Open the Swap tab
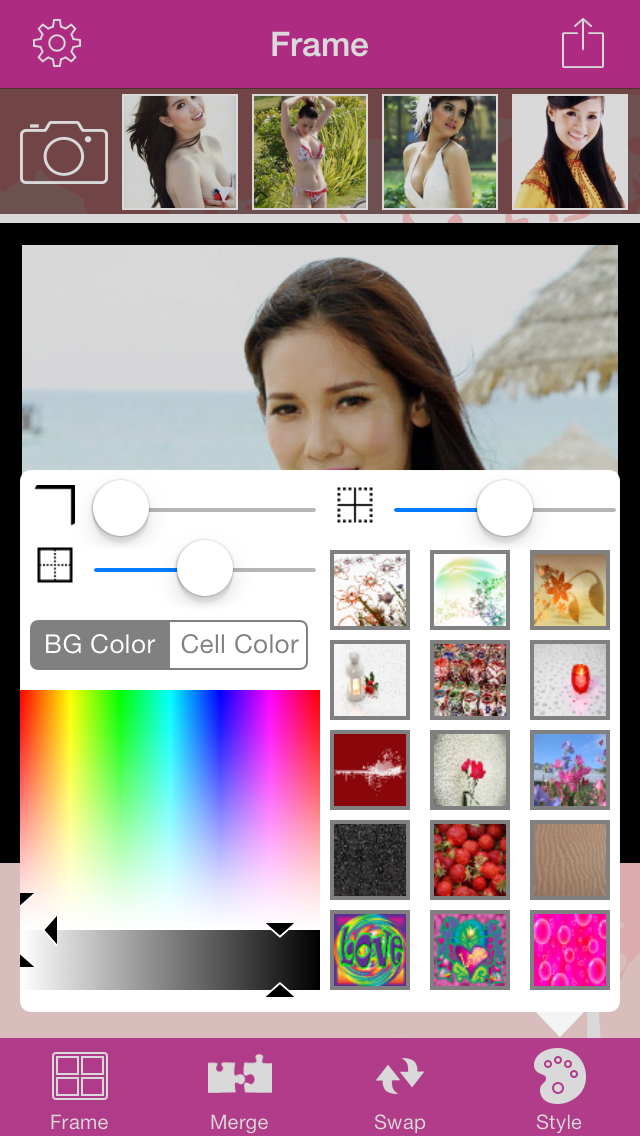This screenshot has width=640, height=1136. pos(399,1090)
